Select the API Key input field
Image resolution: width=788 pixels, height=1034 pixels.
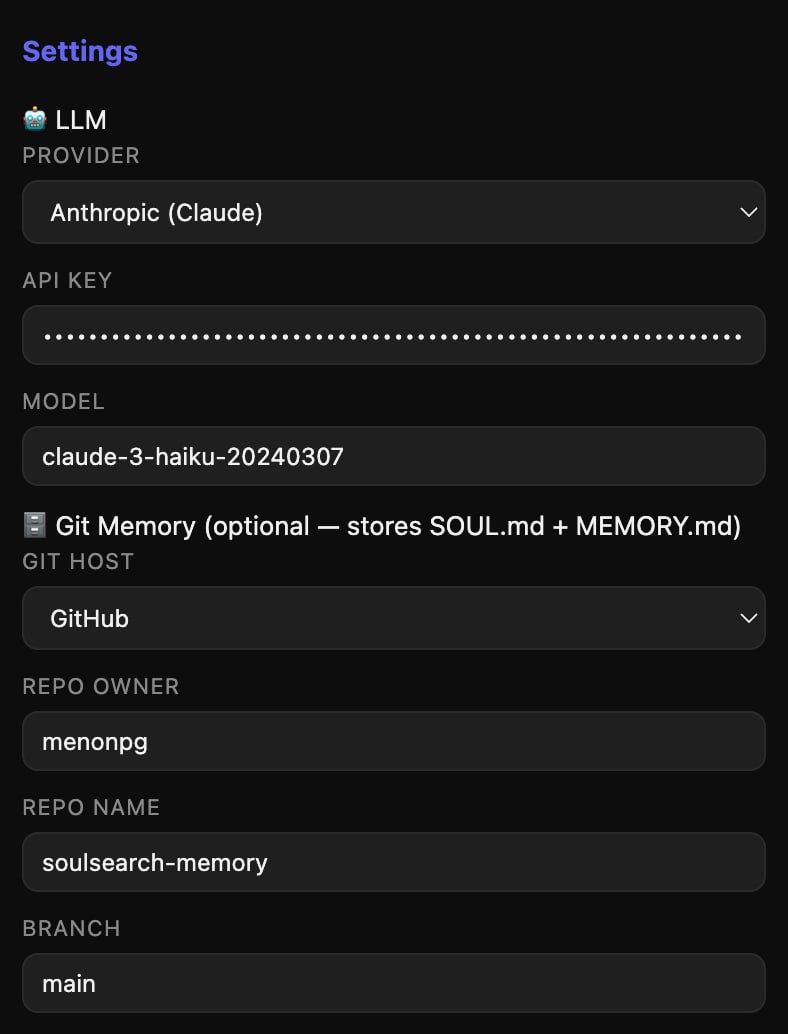coord(394,335)
